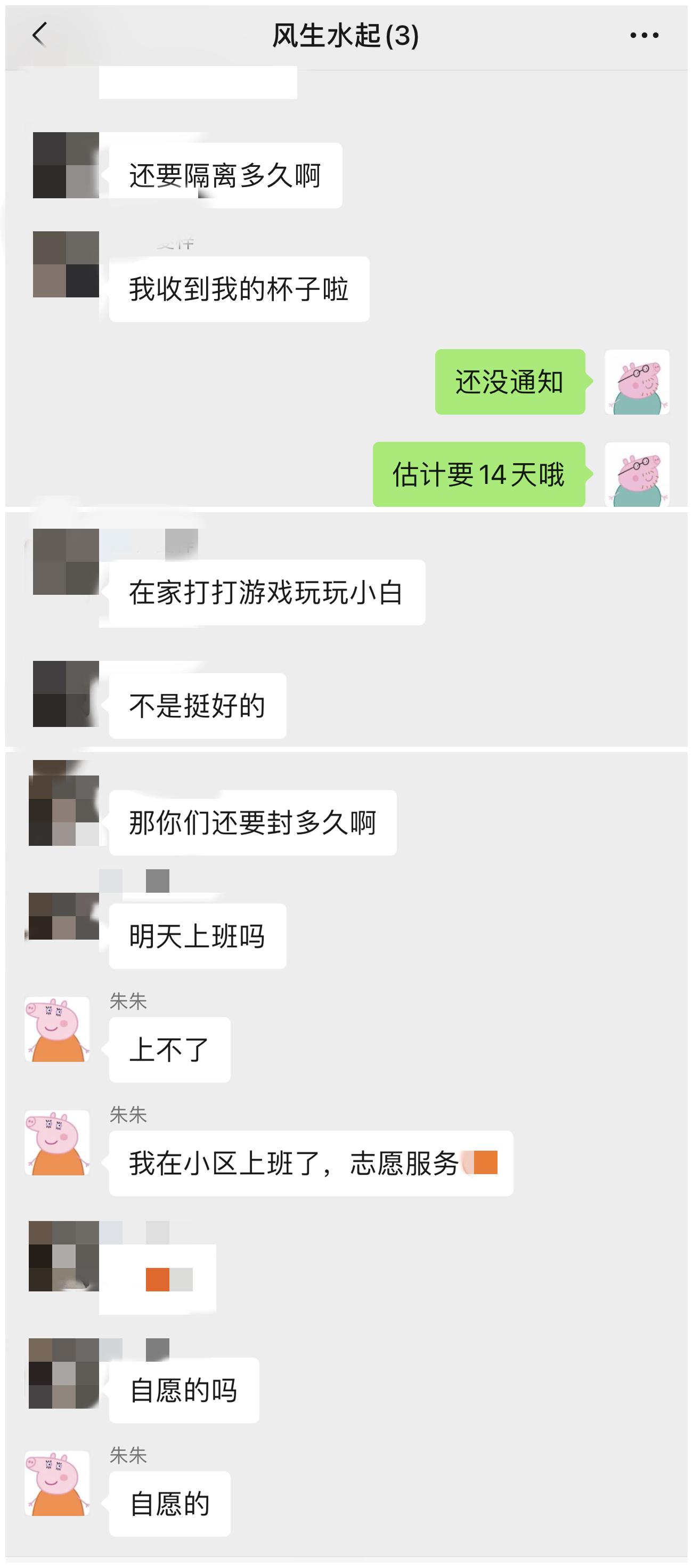The width and height of the screenshot is (693, 1568).
Task: Select the green bubble "估计要14天哦"
Action: (x=479, y=479)
